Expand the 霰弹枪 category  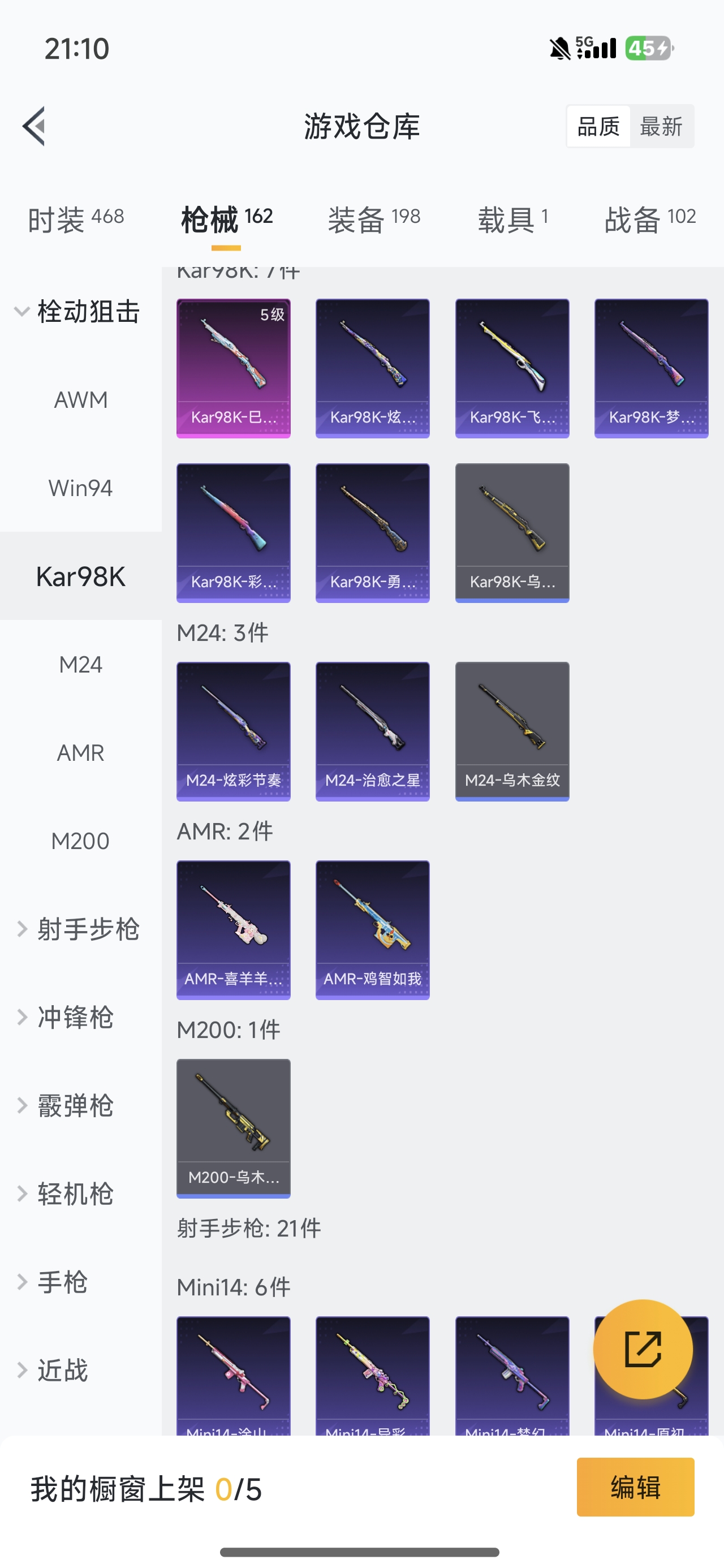click(x=75, y=1106)
